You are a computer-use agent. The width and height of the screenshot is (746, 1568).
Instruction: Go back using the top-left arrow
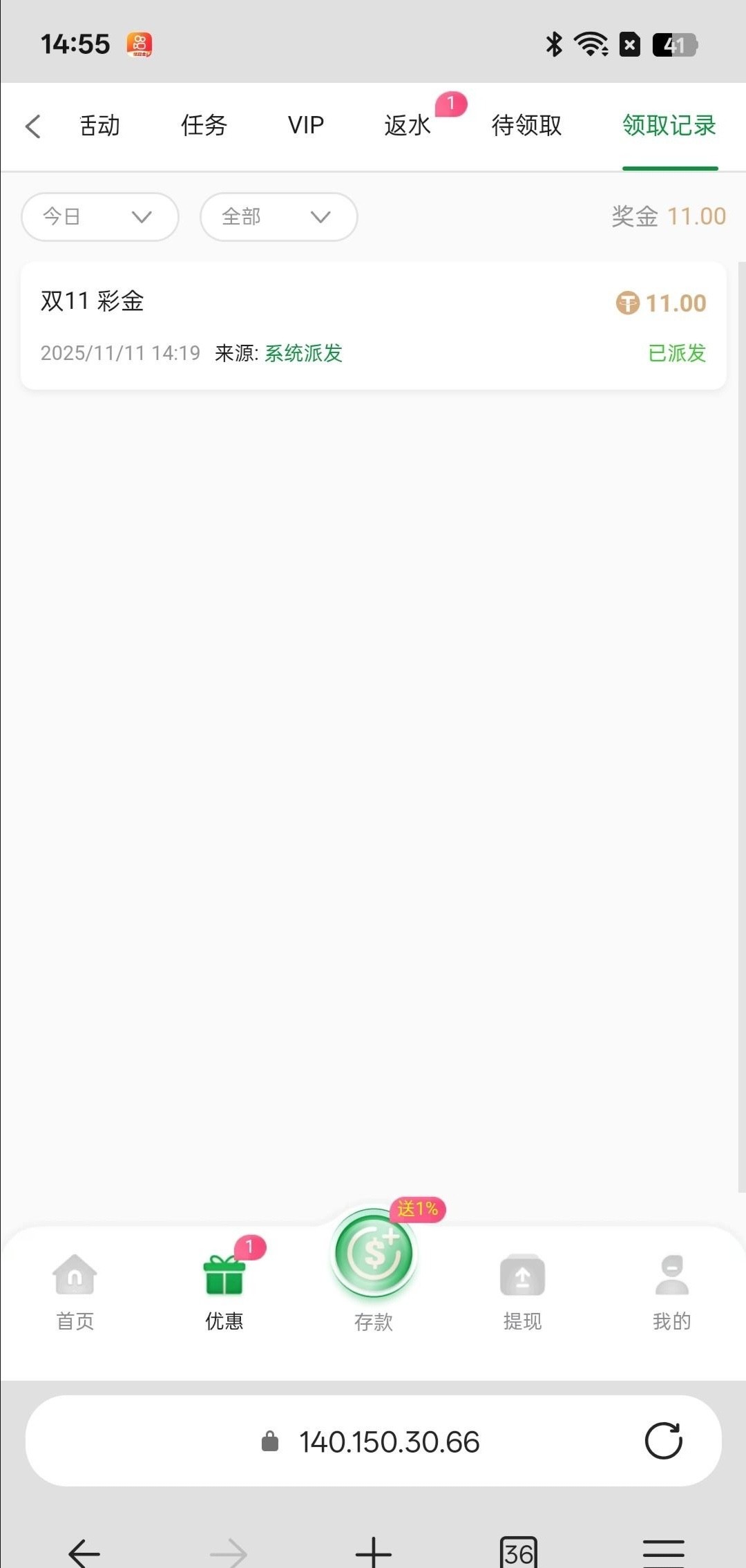pyautogui.click(x=32, y=126)
